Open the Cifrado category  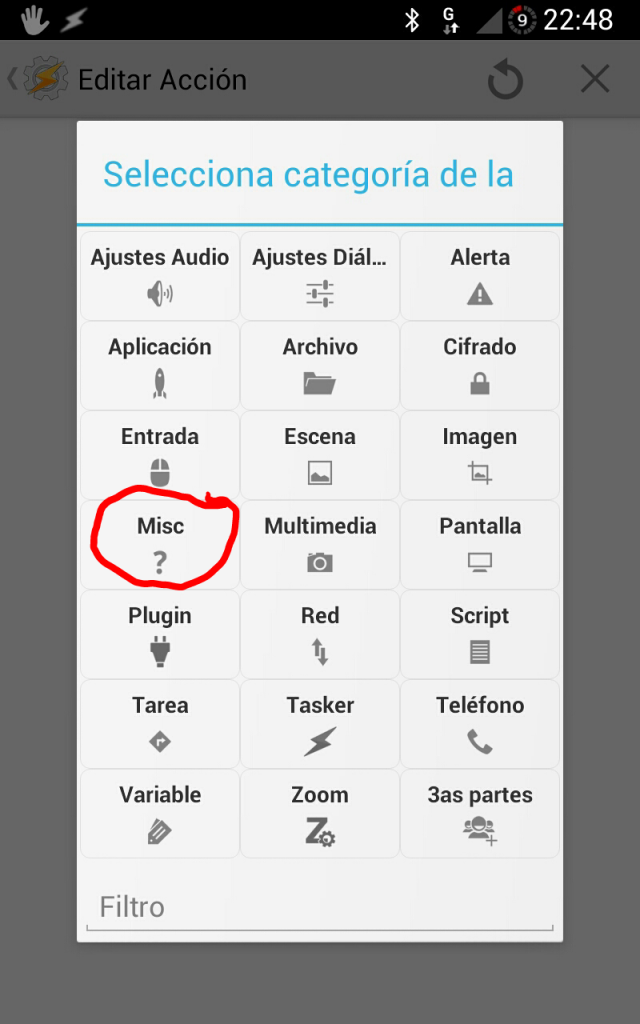[x=480, y=365]
